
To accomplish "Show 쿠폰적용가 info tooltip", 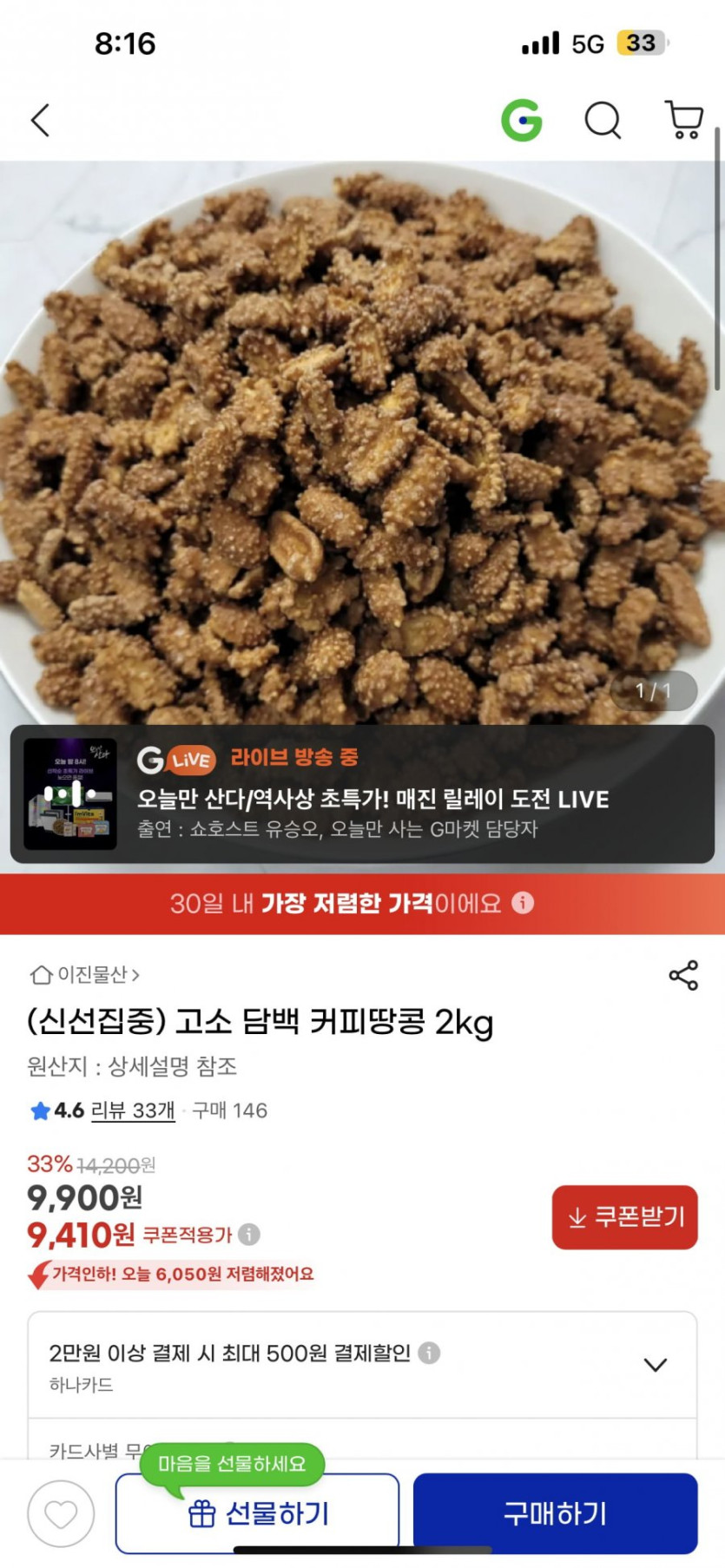I will pyautogui.click(x=249, y=1234).
